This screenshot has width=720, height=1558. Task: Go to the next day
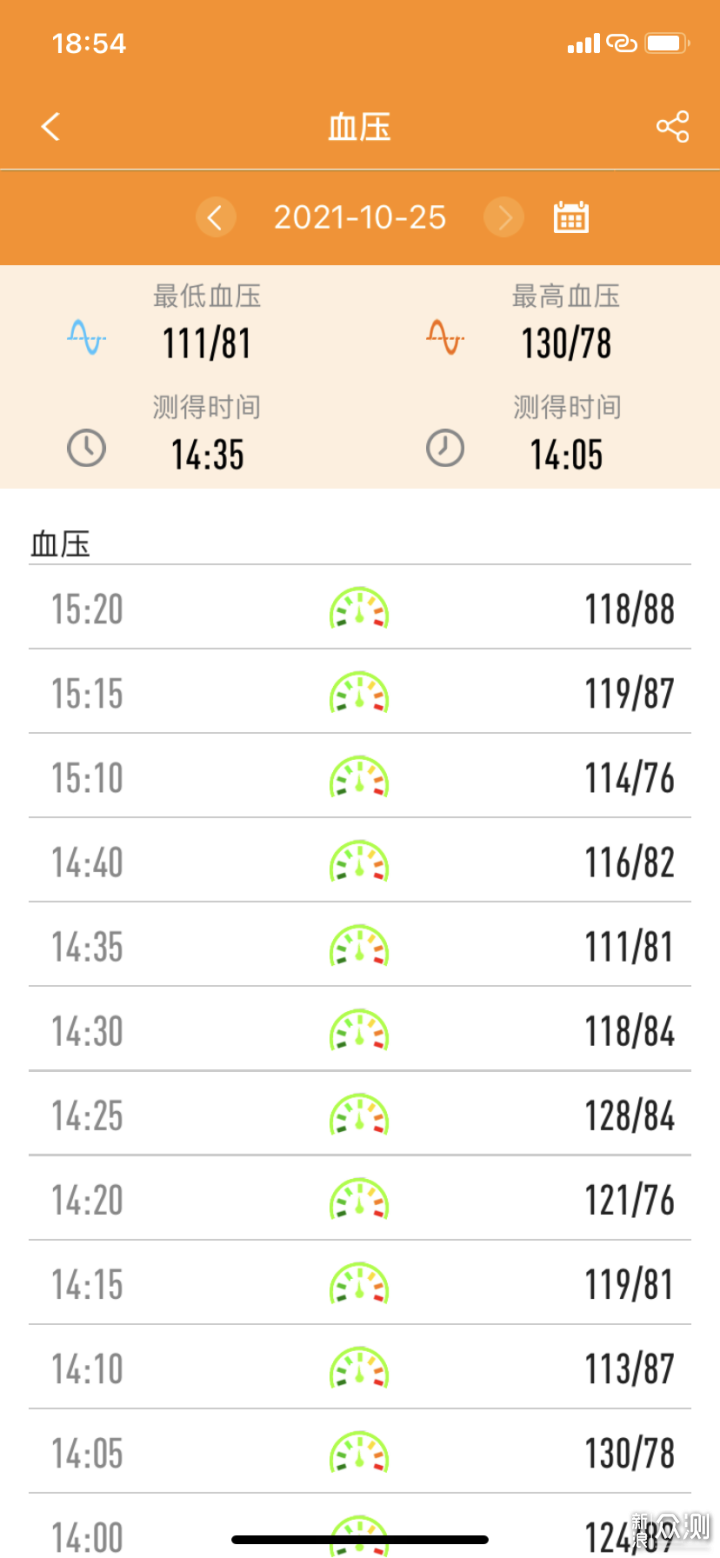tap(504, 217)
